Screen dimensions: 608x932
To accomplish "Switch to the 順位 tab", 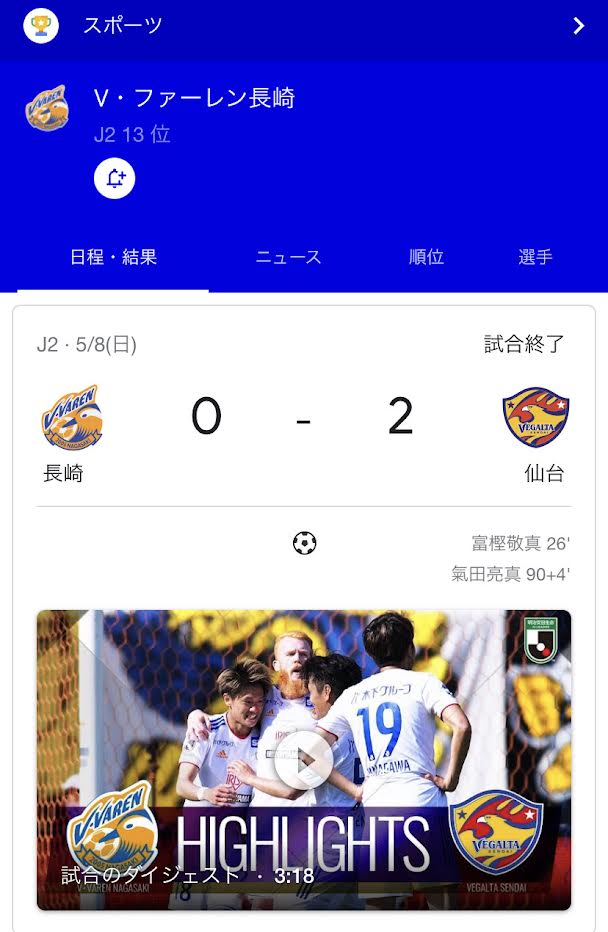I will click(x=426, y=257).
